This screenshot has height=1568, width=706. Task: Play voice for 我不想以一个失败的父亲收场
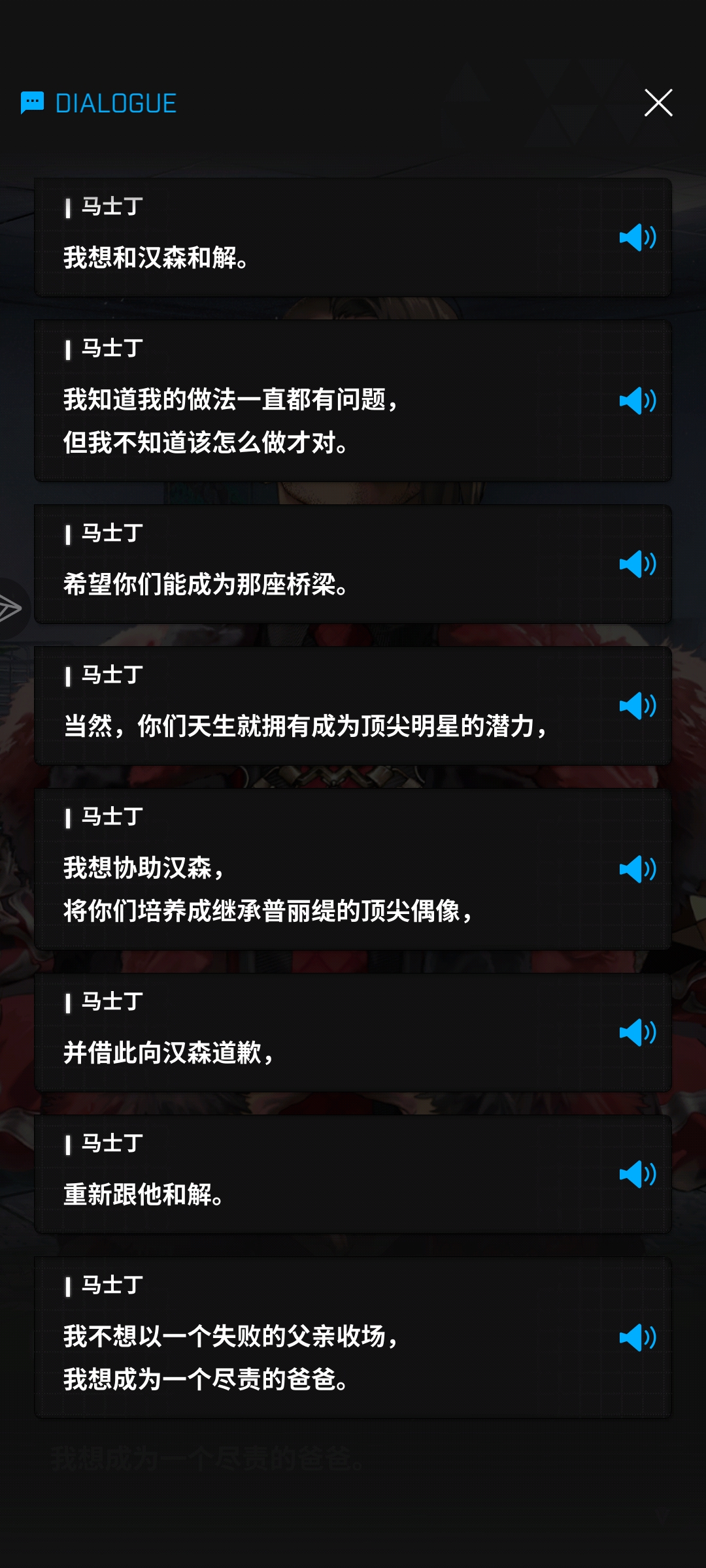[637, 1337]
